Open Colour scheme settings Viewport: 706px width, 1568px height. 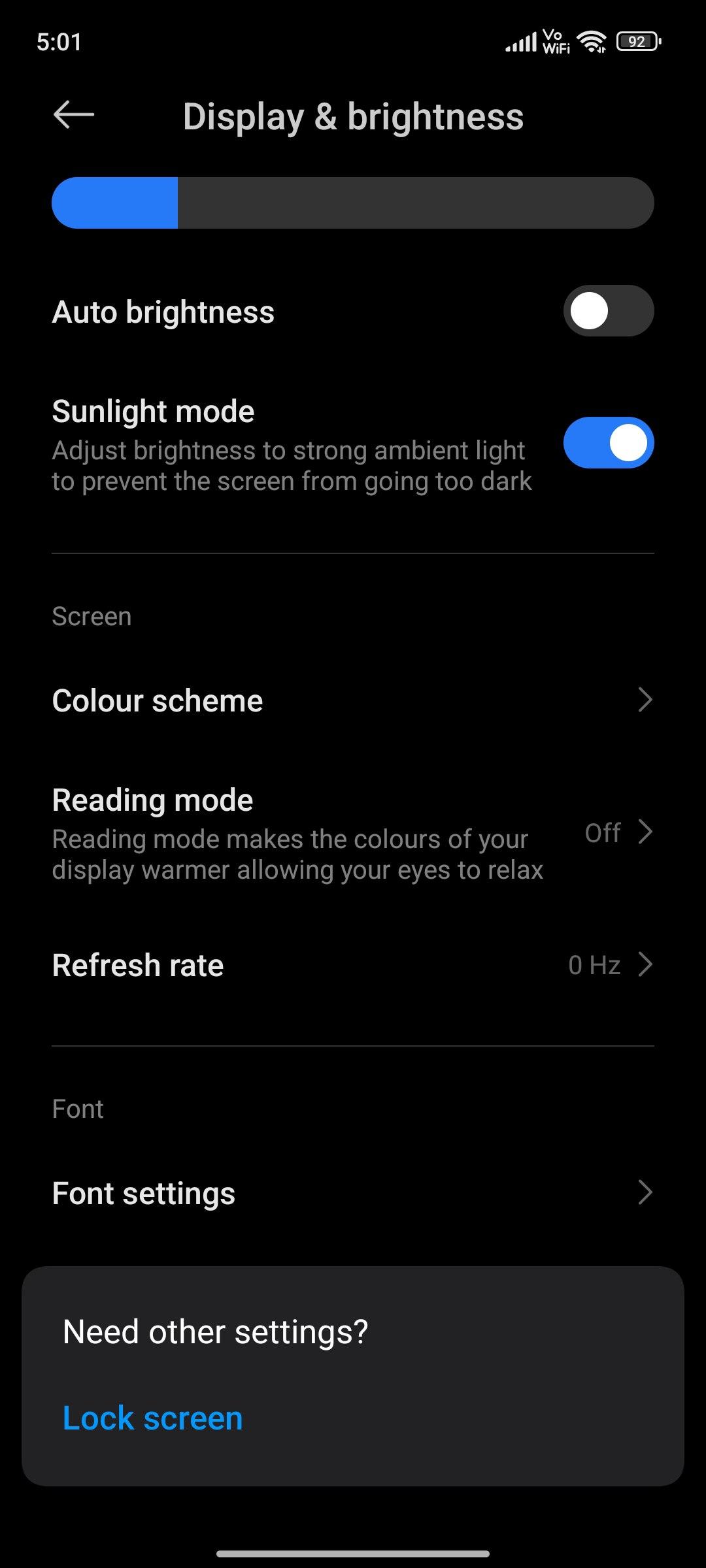coord(353,700)
